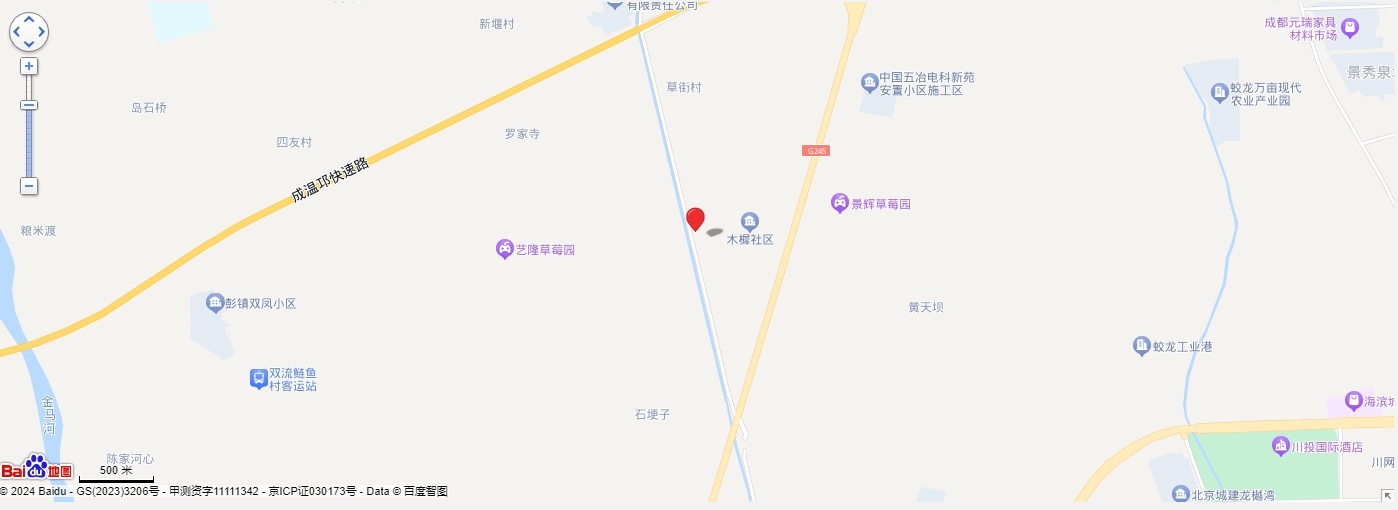Select the 彭镇双凤小区 marker

215,302
